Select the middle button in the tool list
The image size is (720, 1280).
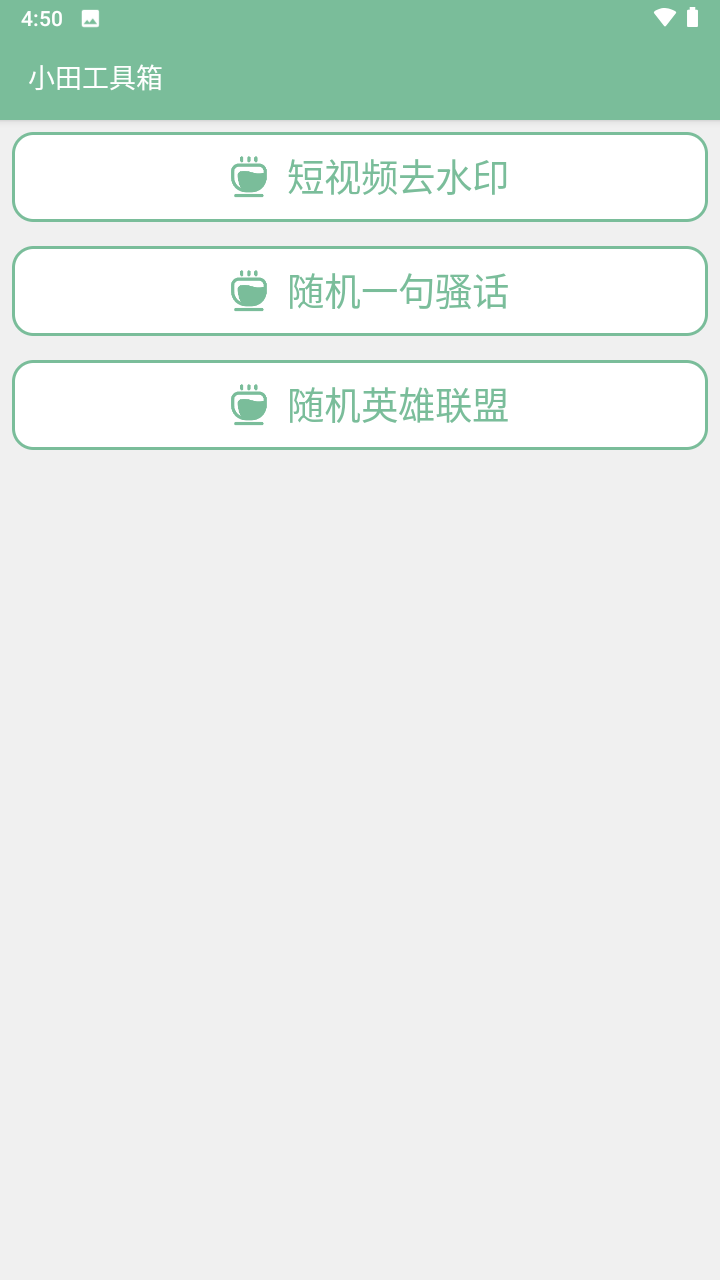click(359, 291)
